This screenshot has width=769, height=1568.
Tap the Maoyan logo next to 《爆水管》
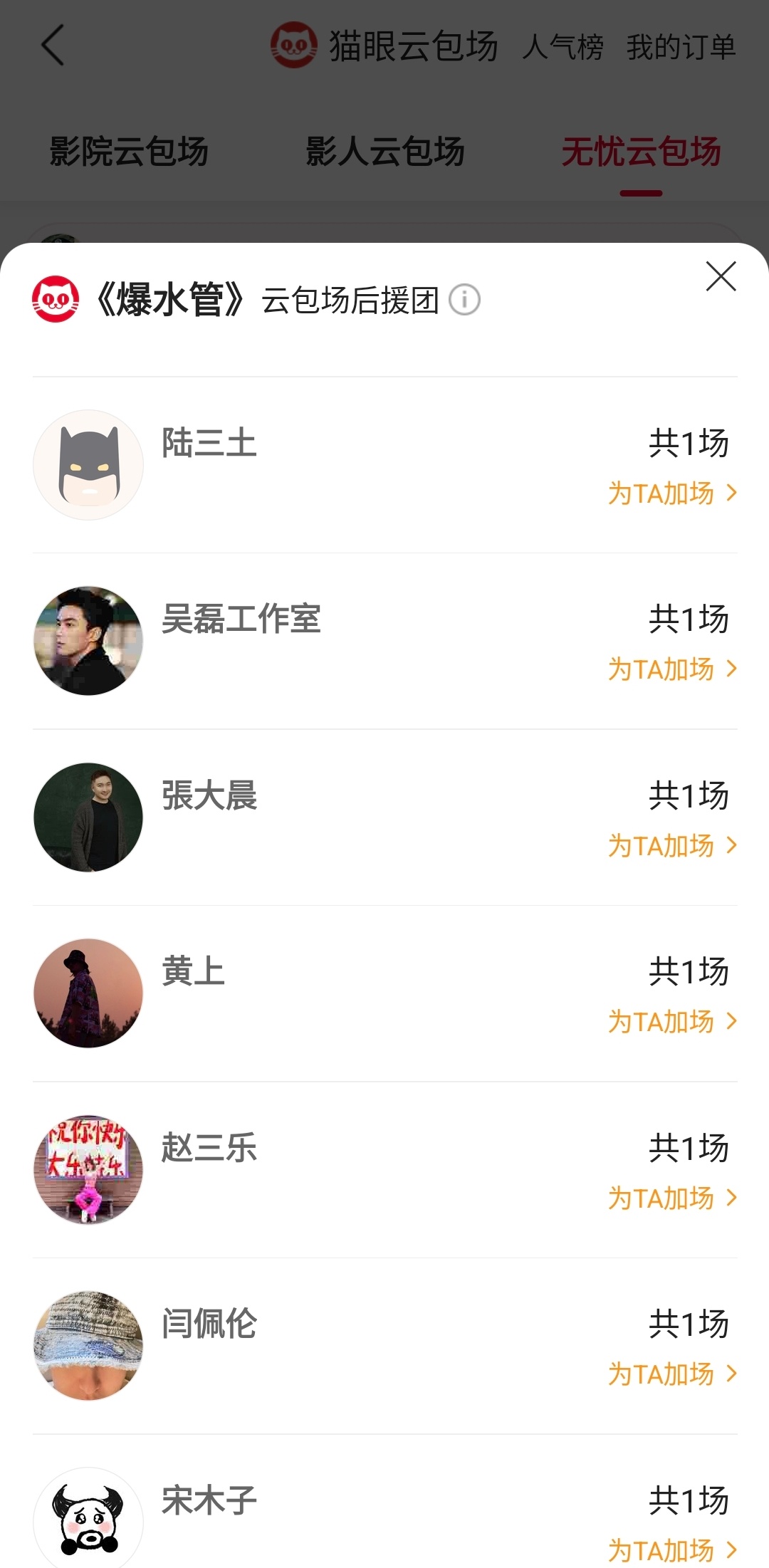56,298
